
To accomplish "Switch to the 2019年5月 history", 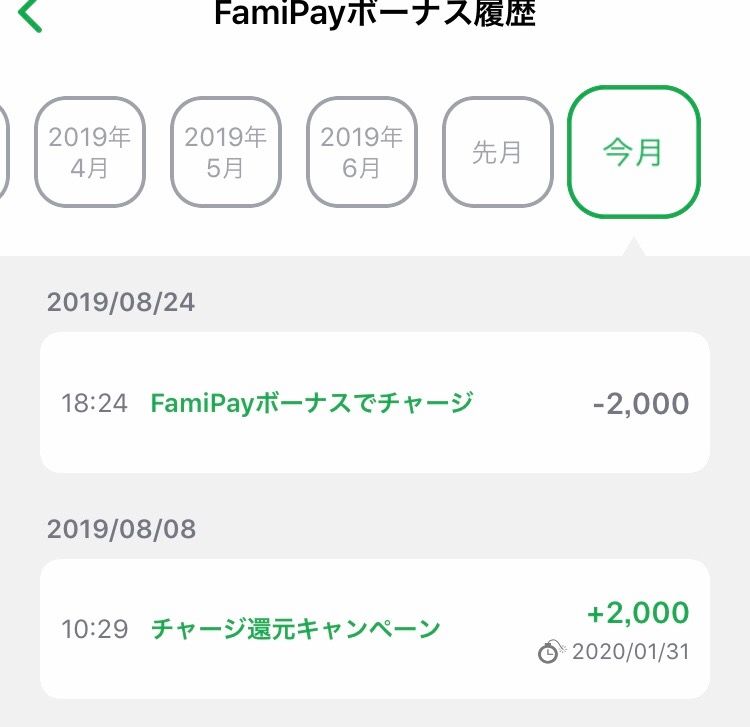I will coord(225,152).
